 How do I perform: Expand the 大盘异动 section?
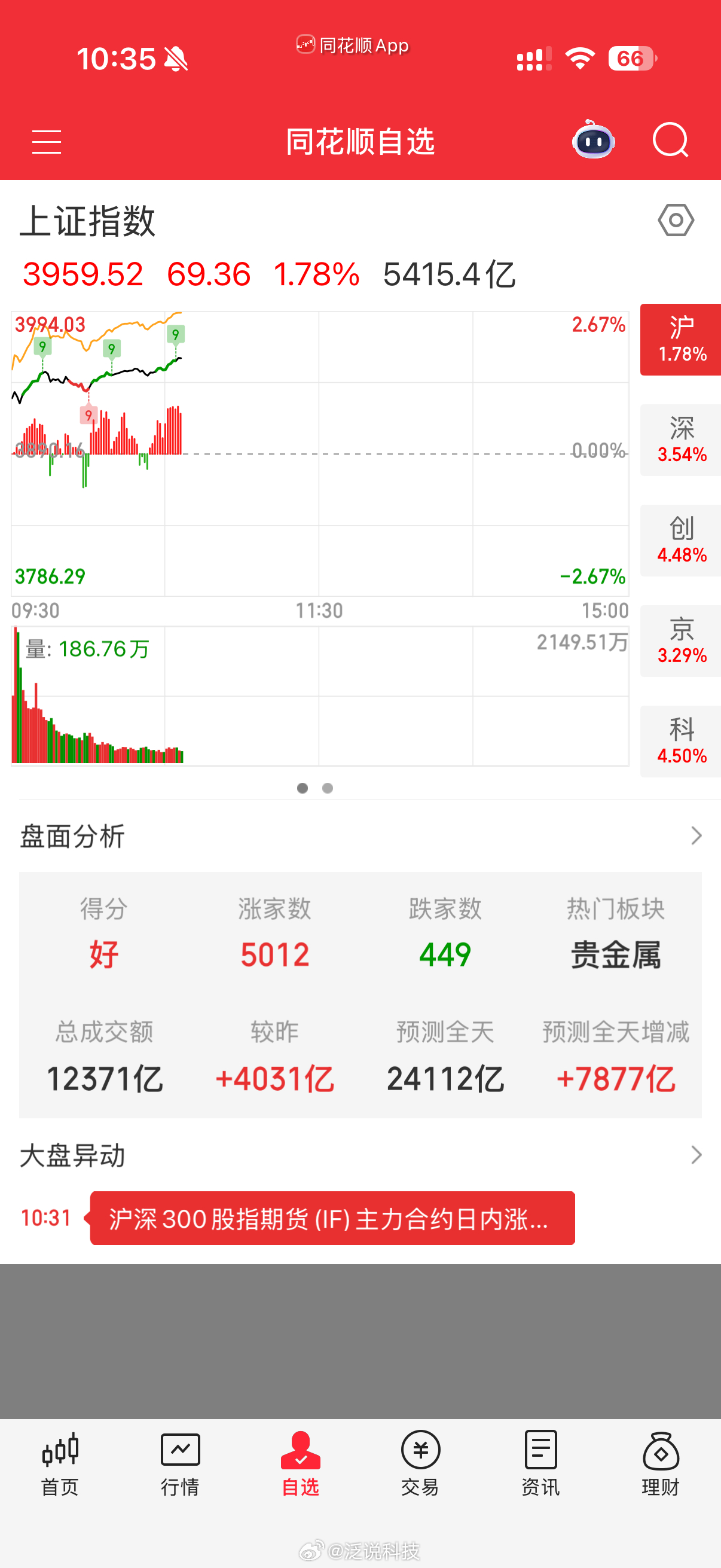[696, 1155]
